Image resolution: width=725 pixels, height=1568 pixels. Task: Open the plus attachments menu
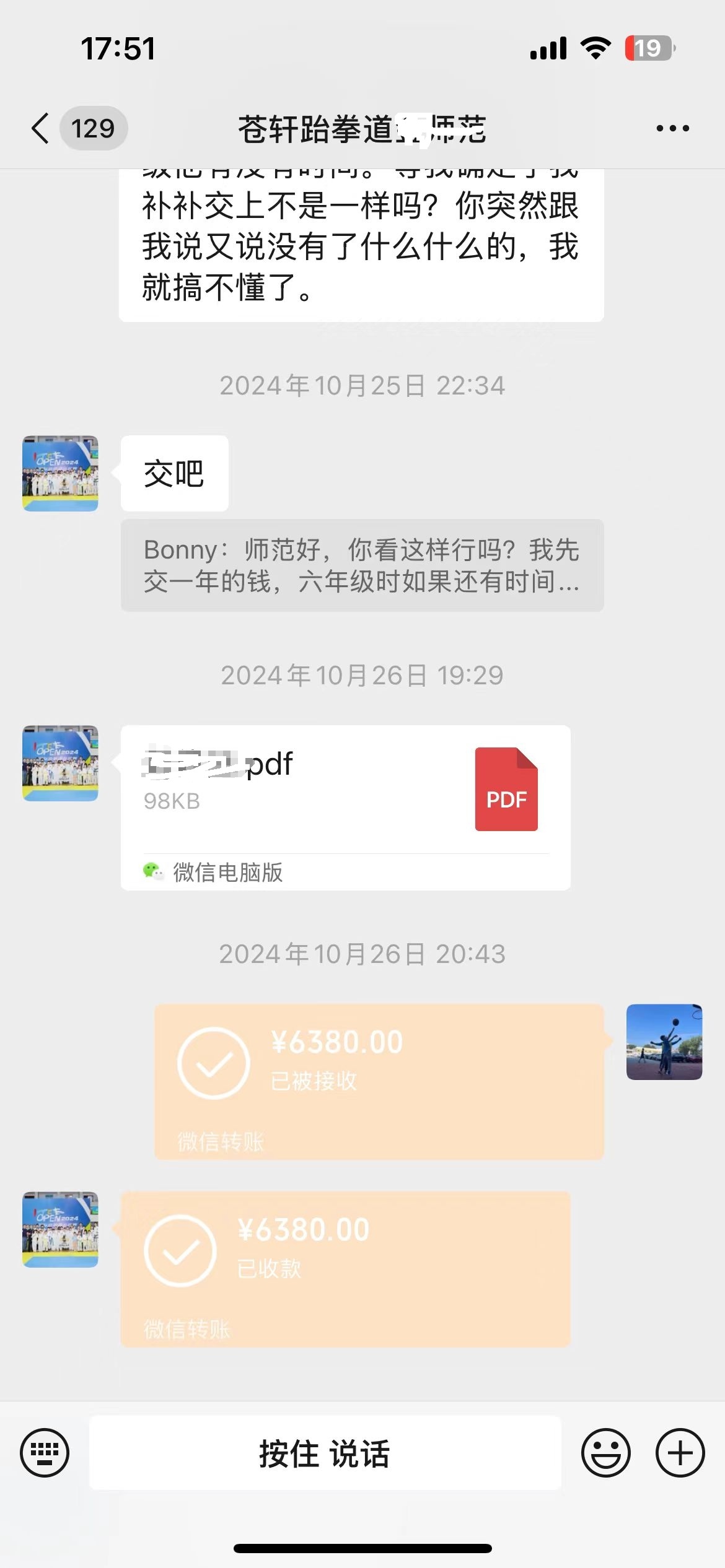(680, 1453)
